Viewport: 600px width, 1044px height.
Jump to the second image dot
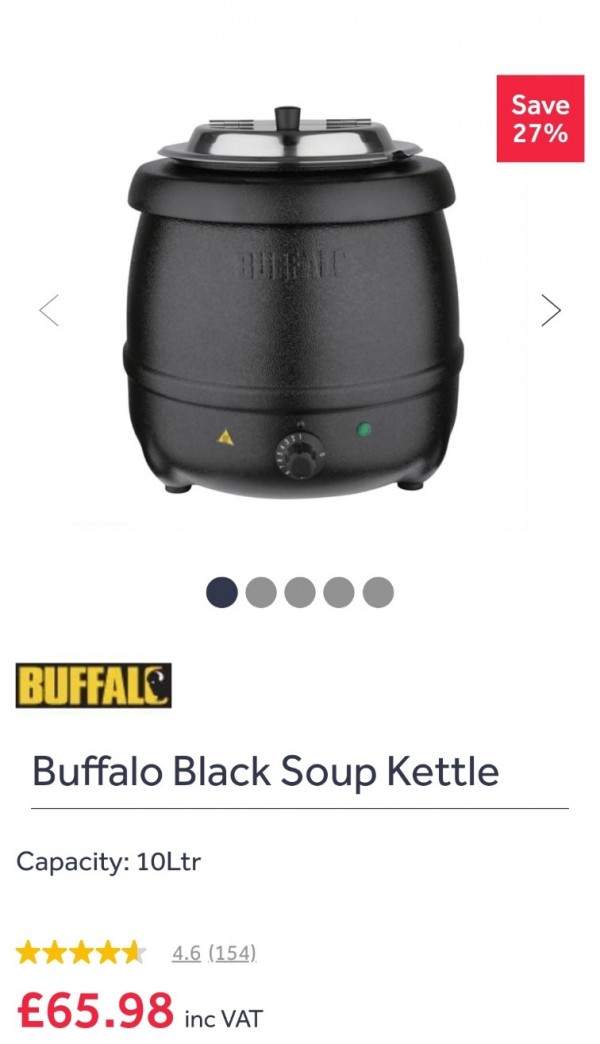pyautogui.click(x=260, y=592)
